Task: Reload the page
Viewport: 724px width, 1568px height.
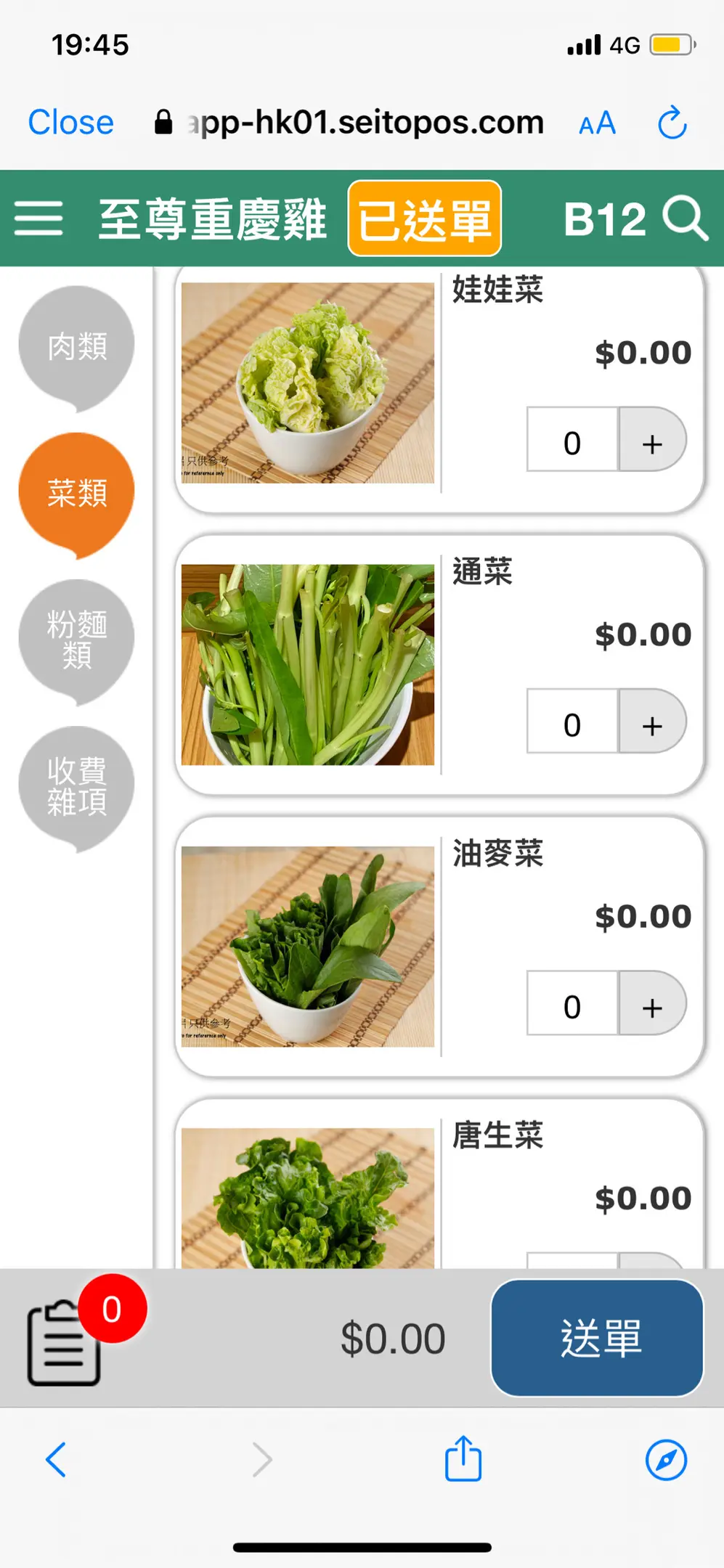Action: pyautogui.click(x=672, y=122)
